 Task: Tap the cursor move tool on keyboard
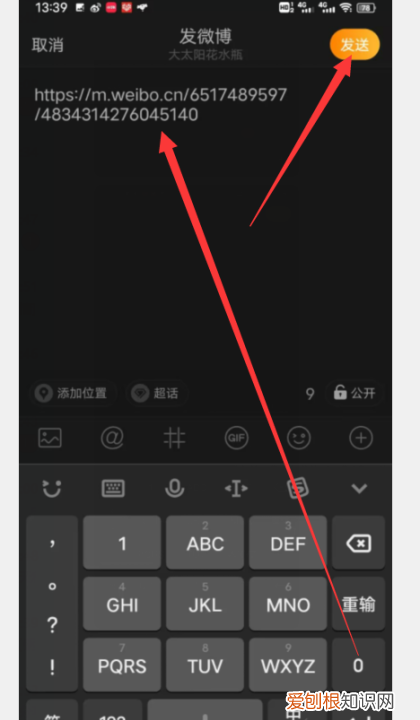point(236,488)
